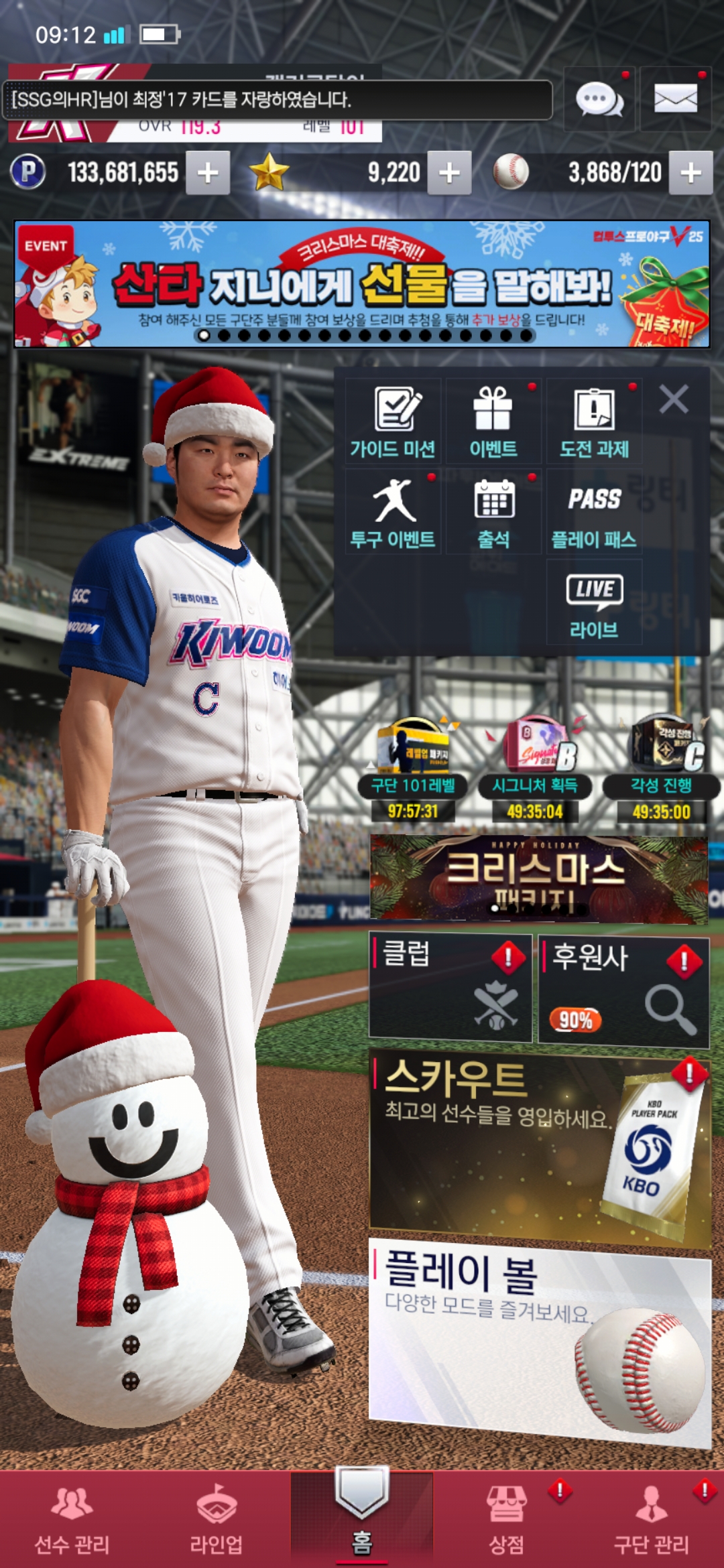Image resolution: width=724 pixels, height=1568 pixels.
Task: Open 도전 과제 challenges
Action: click(594, 421)
